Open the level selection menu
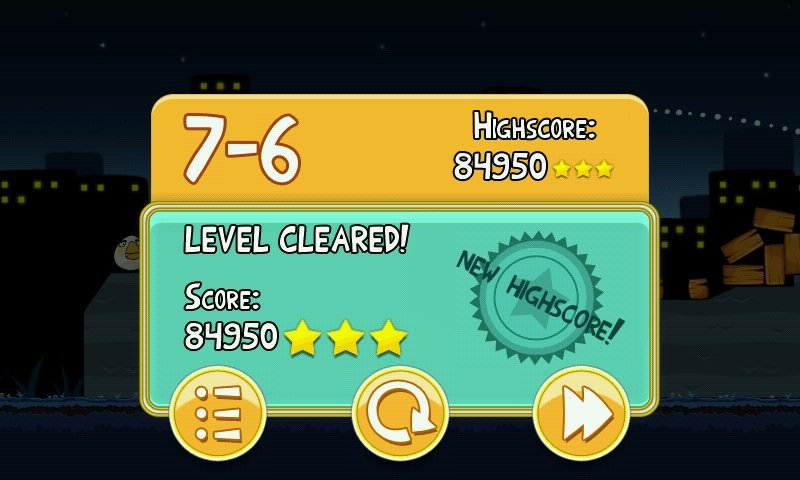This screenshot has width=800, height=480. pos(218,413)
